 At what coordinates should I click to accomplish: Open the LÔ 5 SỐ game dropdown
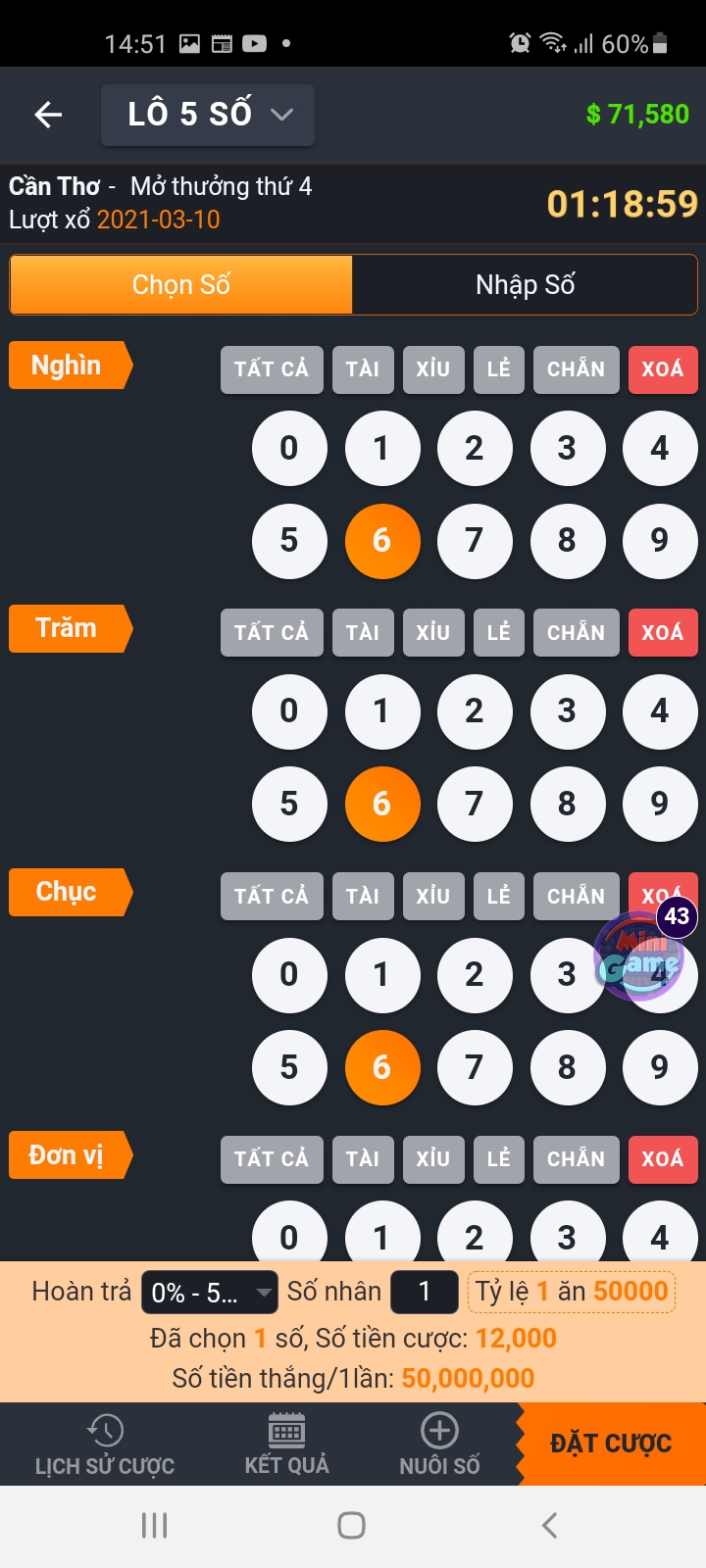[x=208, y=115]
